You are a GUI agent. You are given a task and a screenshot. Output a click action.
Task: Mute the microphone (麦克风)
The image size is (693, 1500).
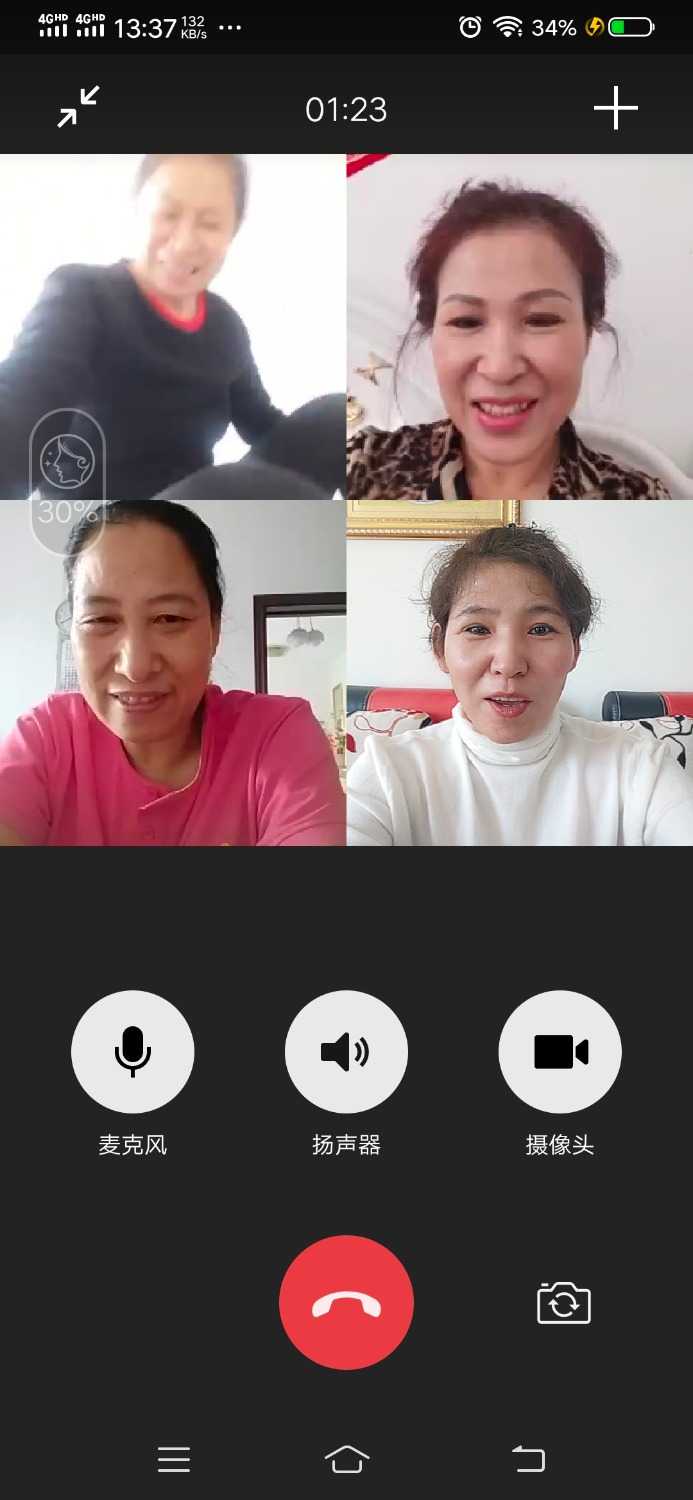click(x=132, y=1052)
